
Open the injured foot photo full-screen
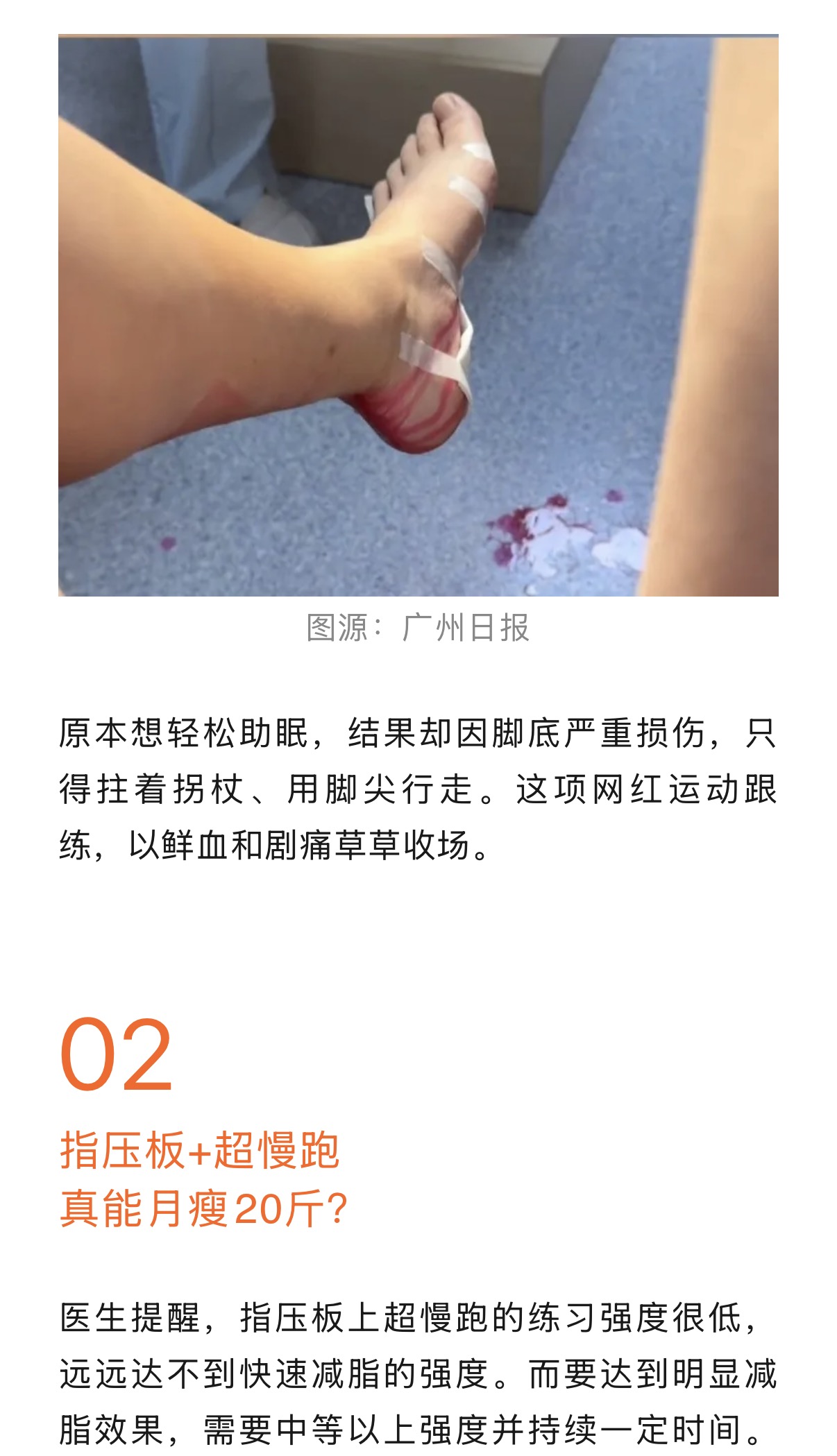pos(418,316)
